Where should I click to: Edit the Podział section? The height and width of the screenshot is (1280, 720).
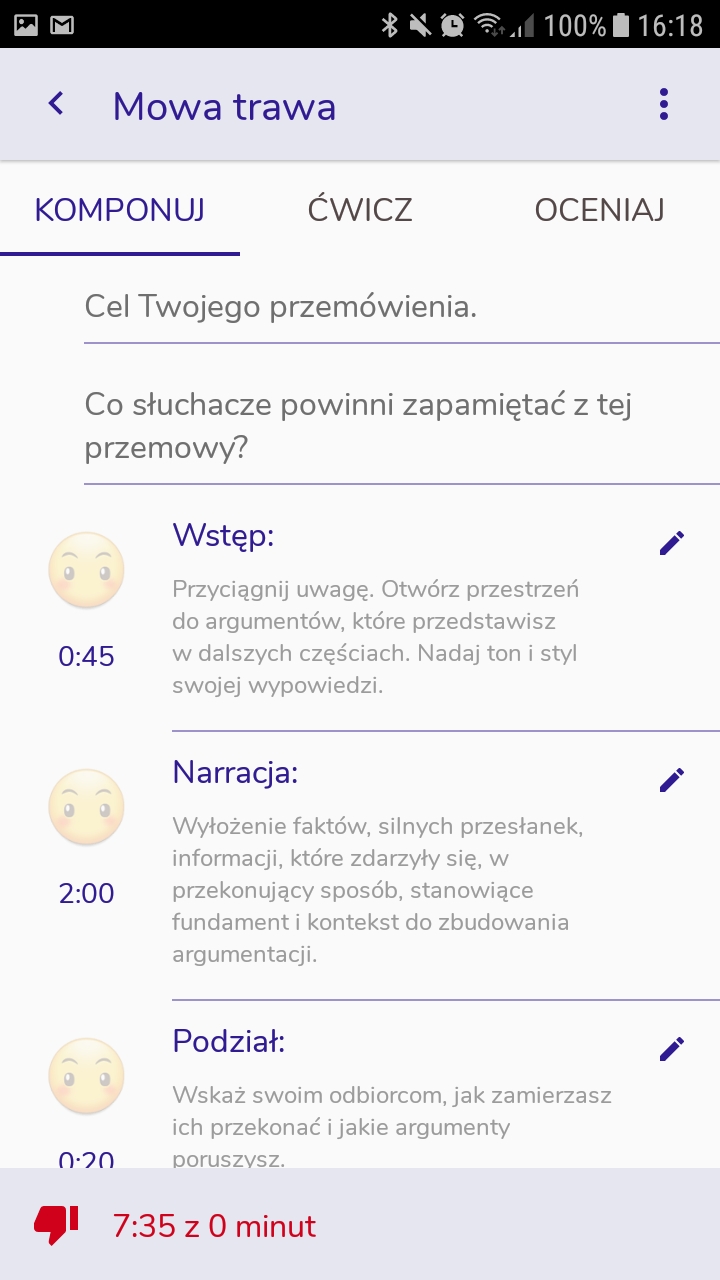(x=672, y=1049)
